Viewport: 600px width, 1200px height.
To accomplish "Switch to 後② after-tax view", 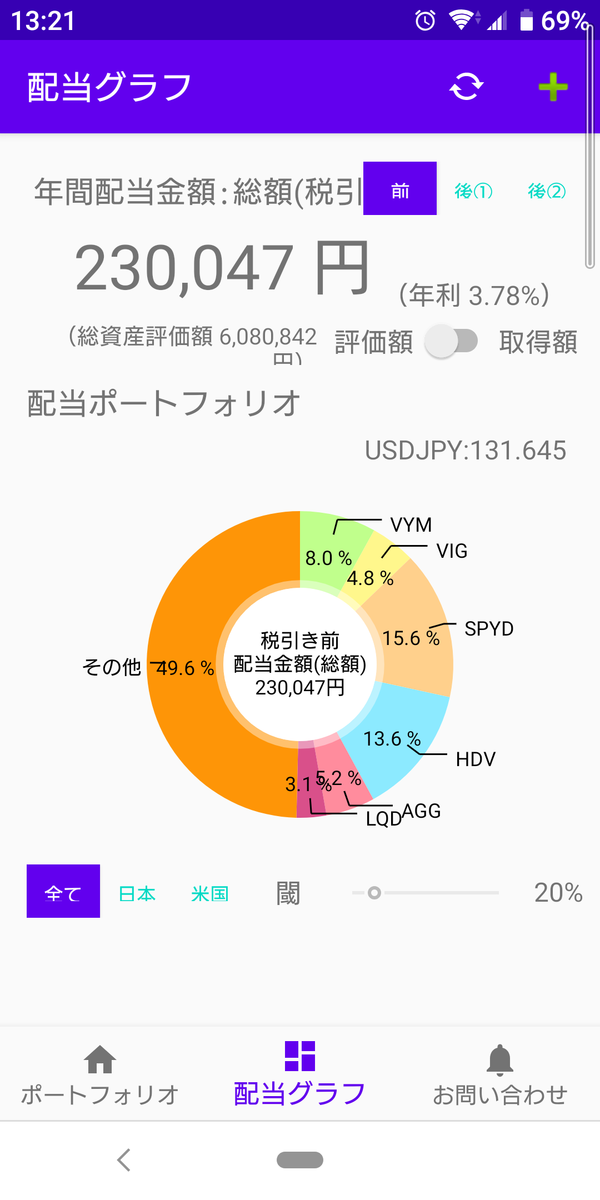I will tap(547, 190).
